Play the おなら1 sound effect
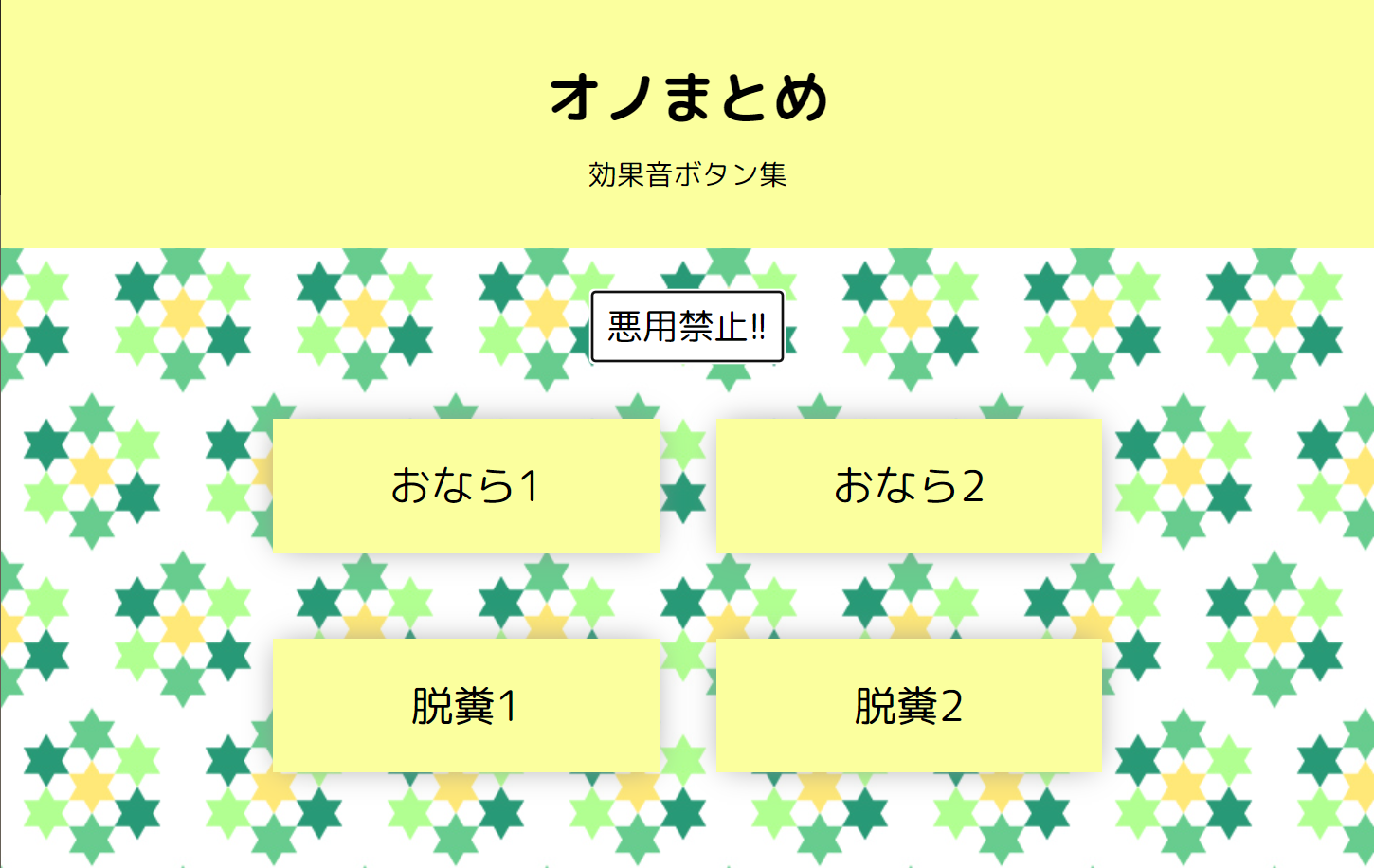The height and width of the screenshot is (868, 1374). click(x=465, y=485)
